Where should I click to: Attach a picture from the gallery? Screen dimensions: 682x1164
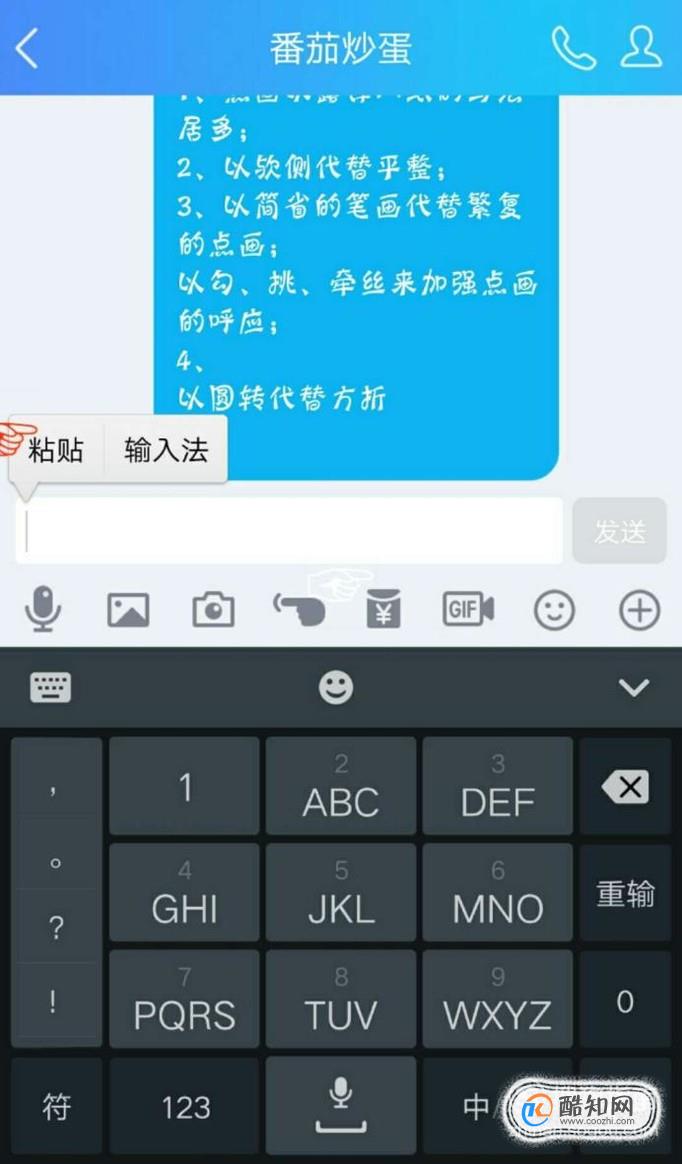[x=128, y=609]
